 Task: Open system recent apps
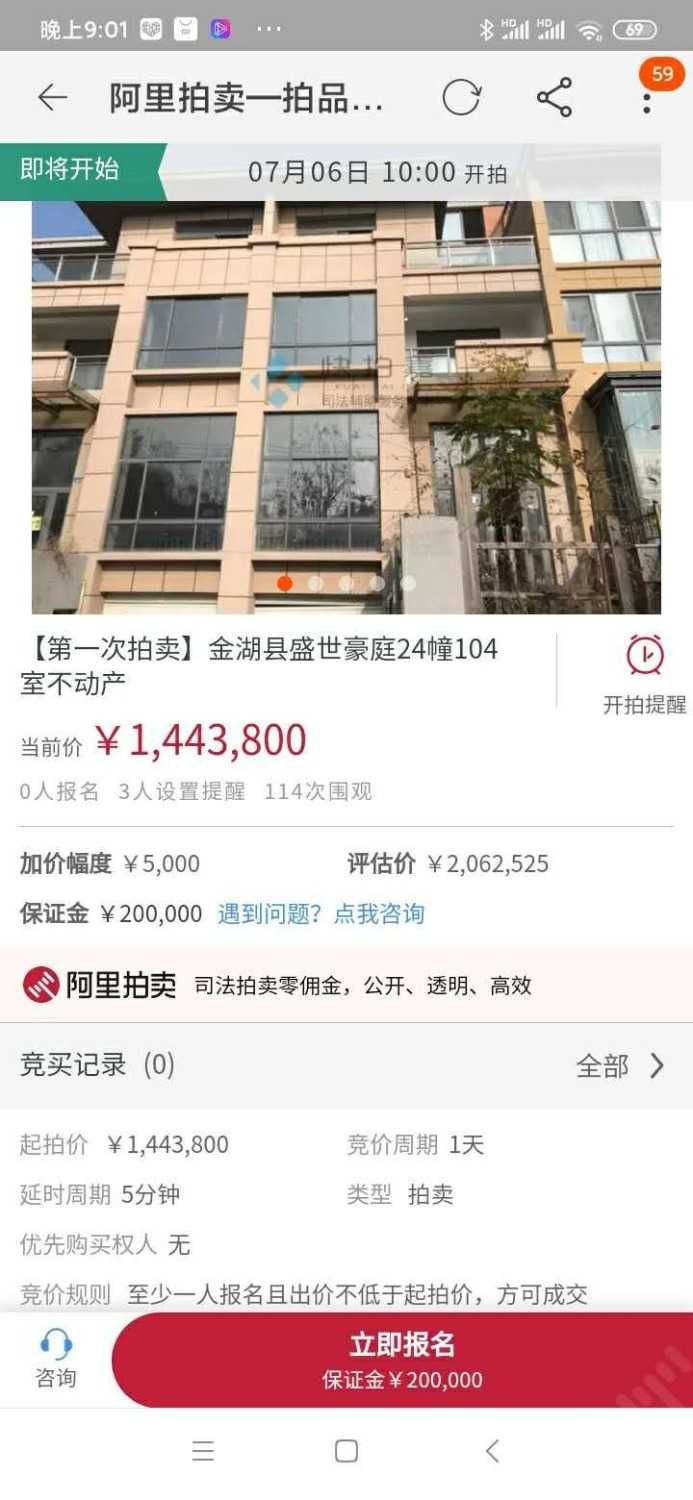203,1452
